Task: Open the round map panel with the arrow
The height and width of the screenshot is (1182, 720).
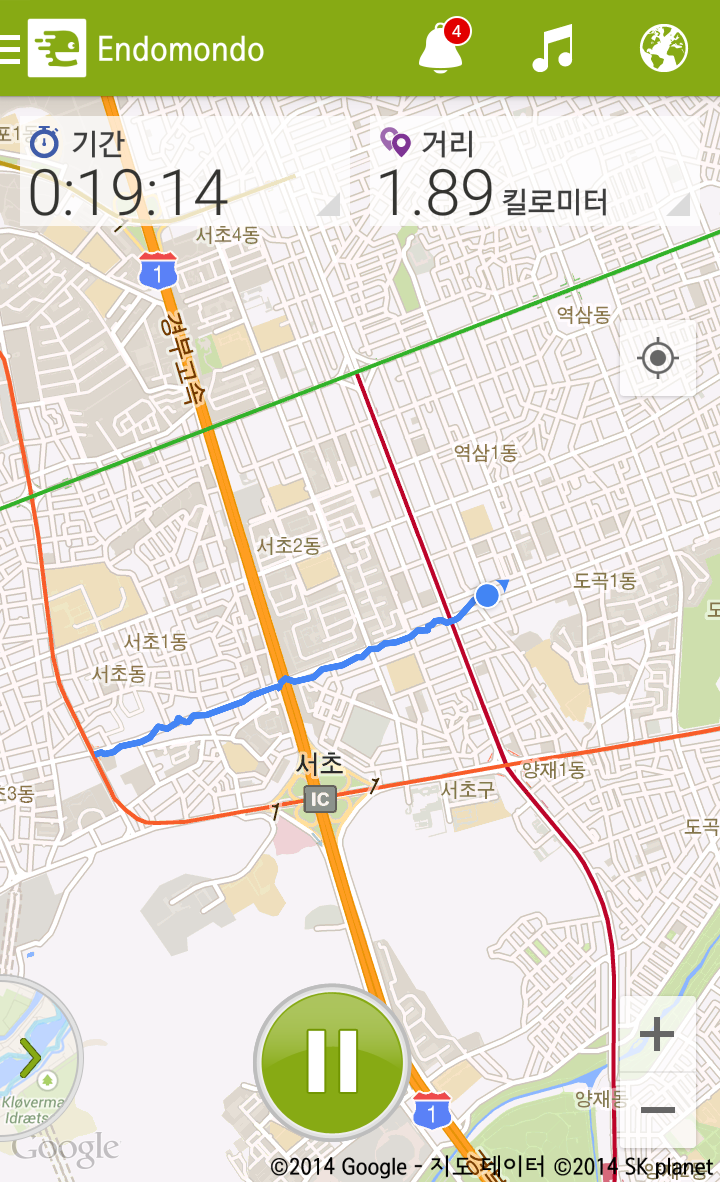Action: tap(32, 1058)
